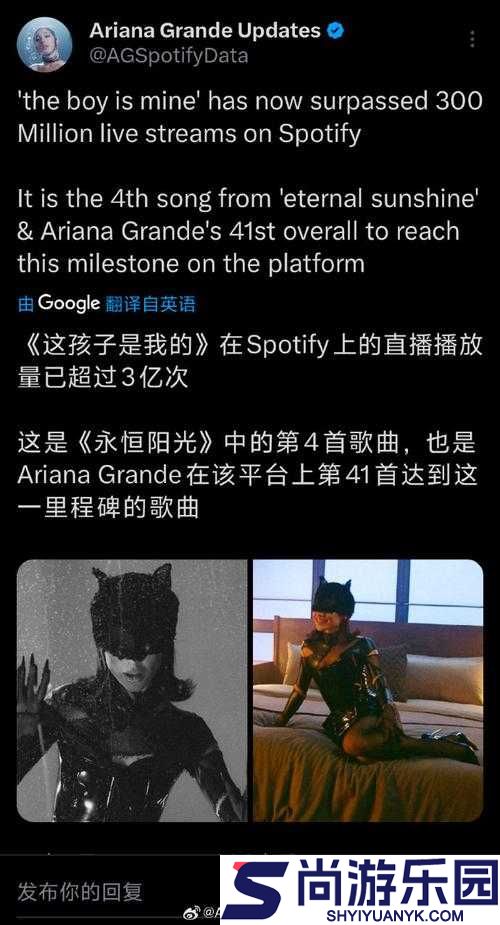Open the @AGSpotifyData account handle

click(169, 56)
